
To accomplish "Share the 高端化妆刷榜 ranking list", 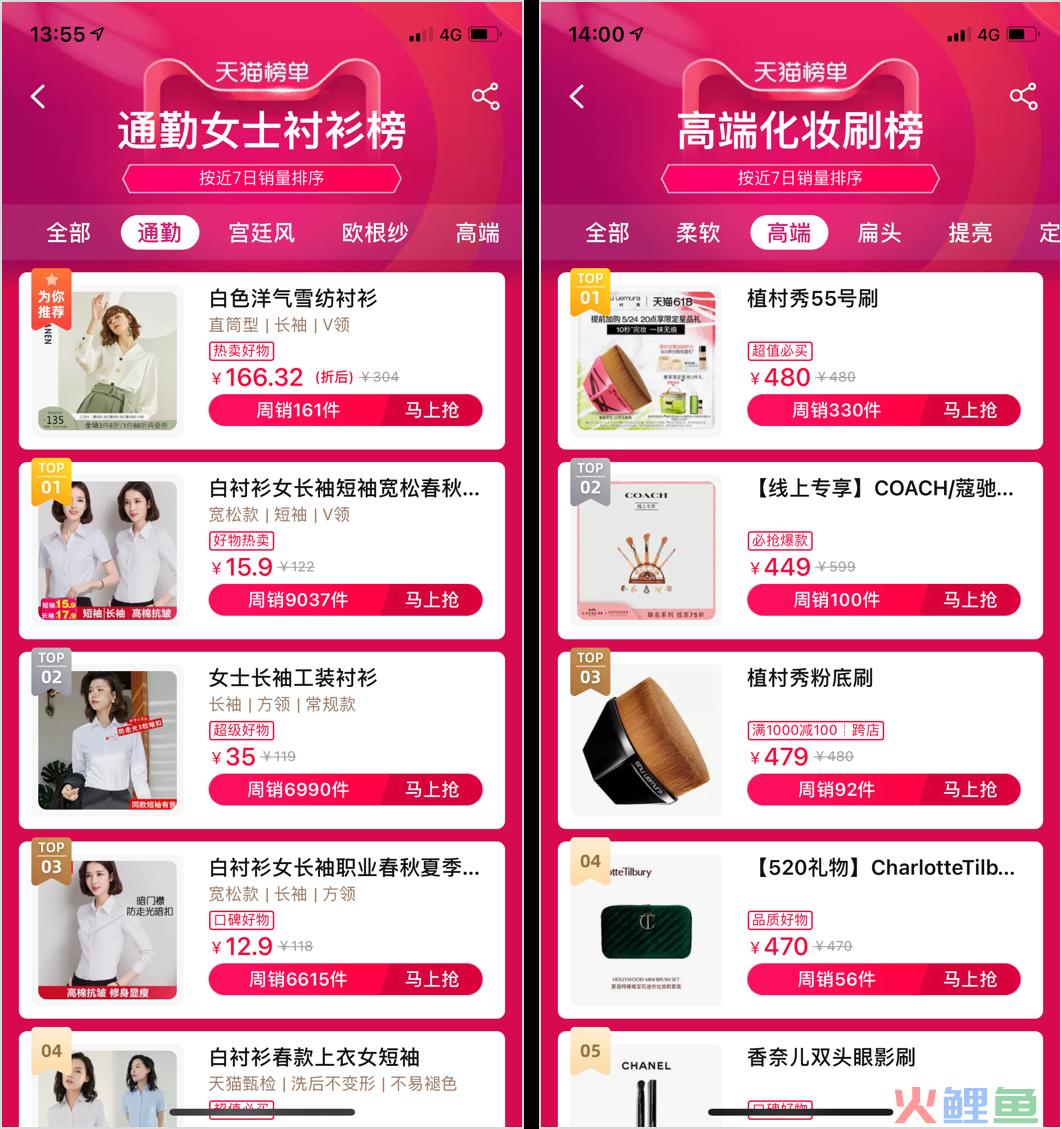I will click(1023, 97).
